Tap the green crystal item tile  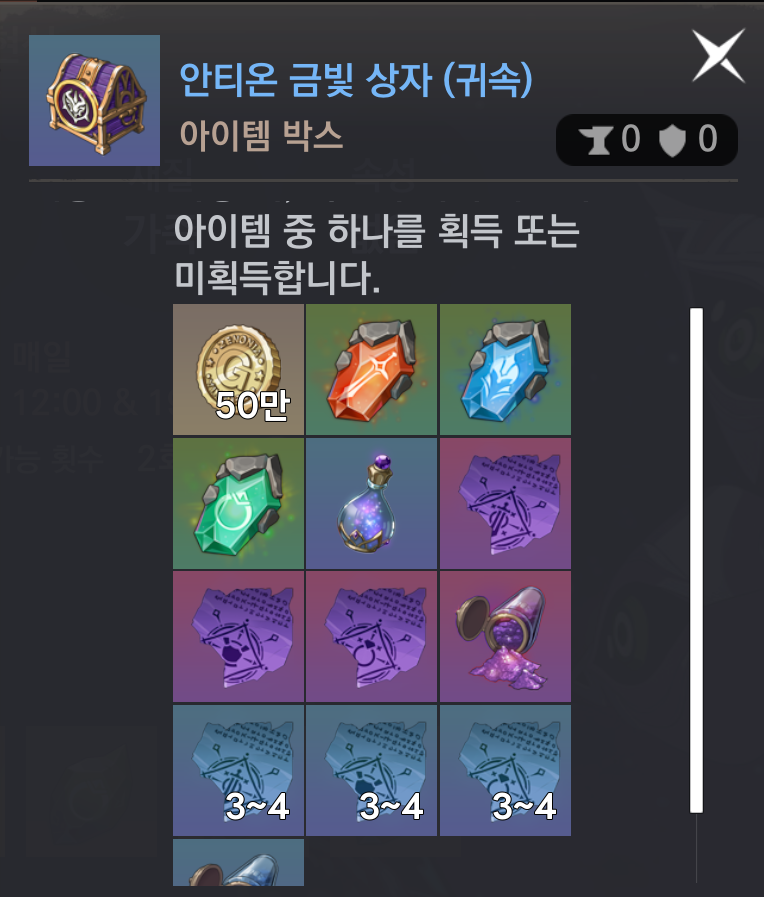[x=238, y=503]
